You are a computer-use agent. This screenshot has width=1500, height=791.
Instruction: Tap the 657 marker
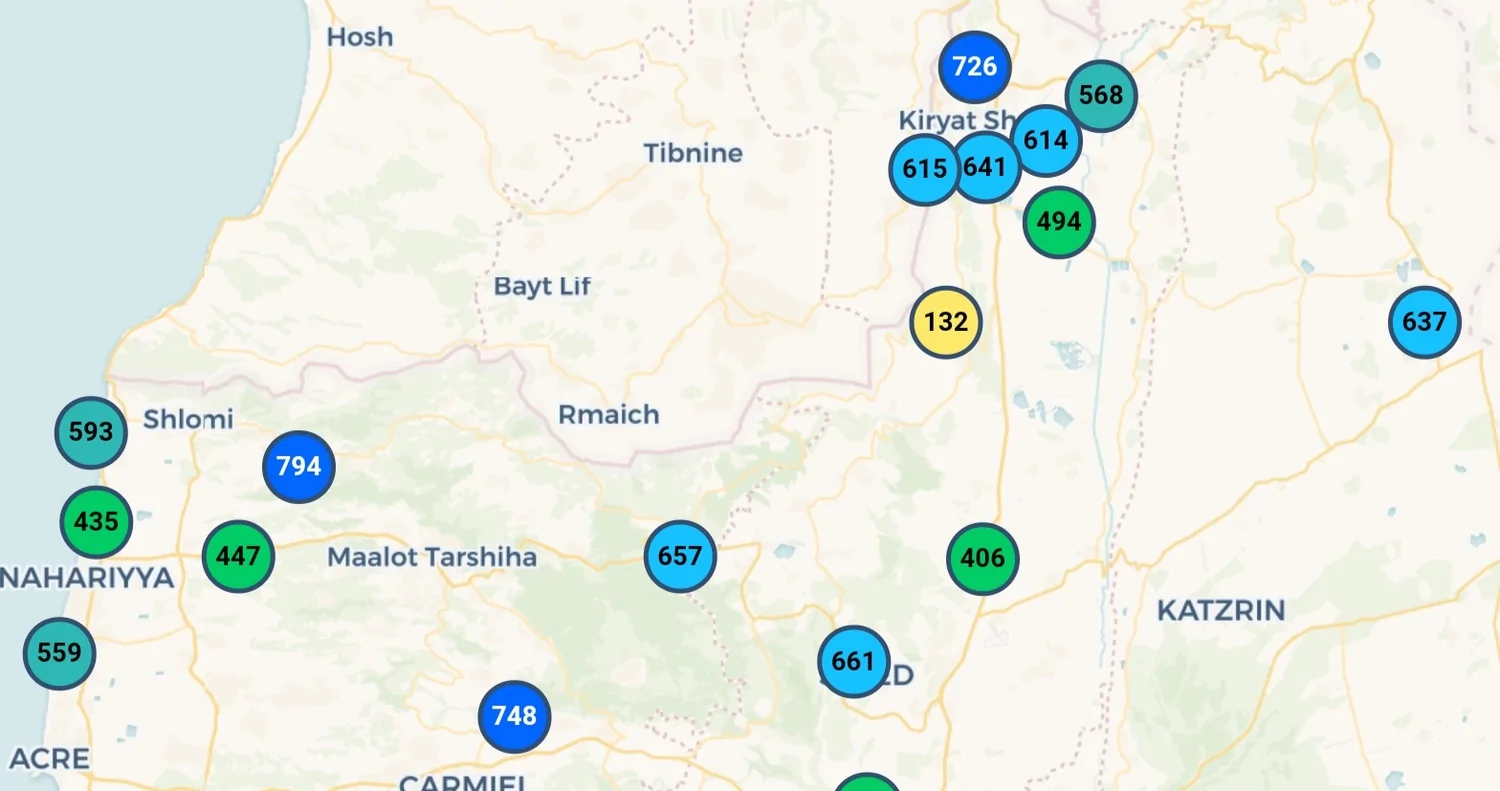point(680,556)
